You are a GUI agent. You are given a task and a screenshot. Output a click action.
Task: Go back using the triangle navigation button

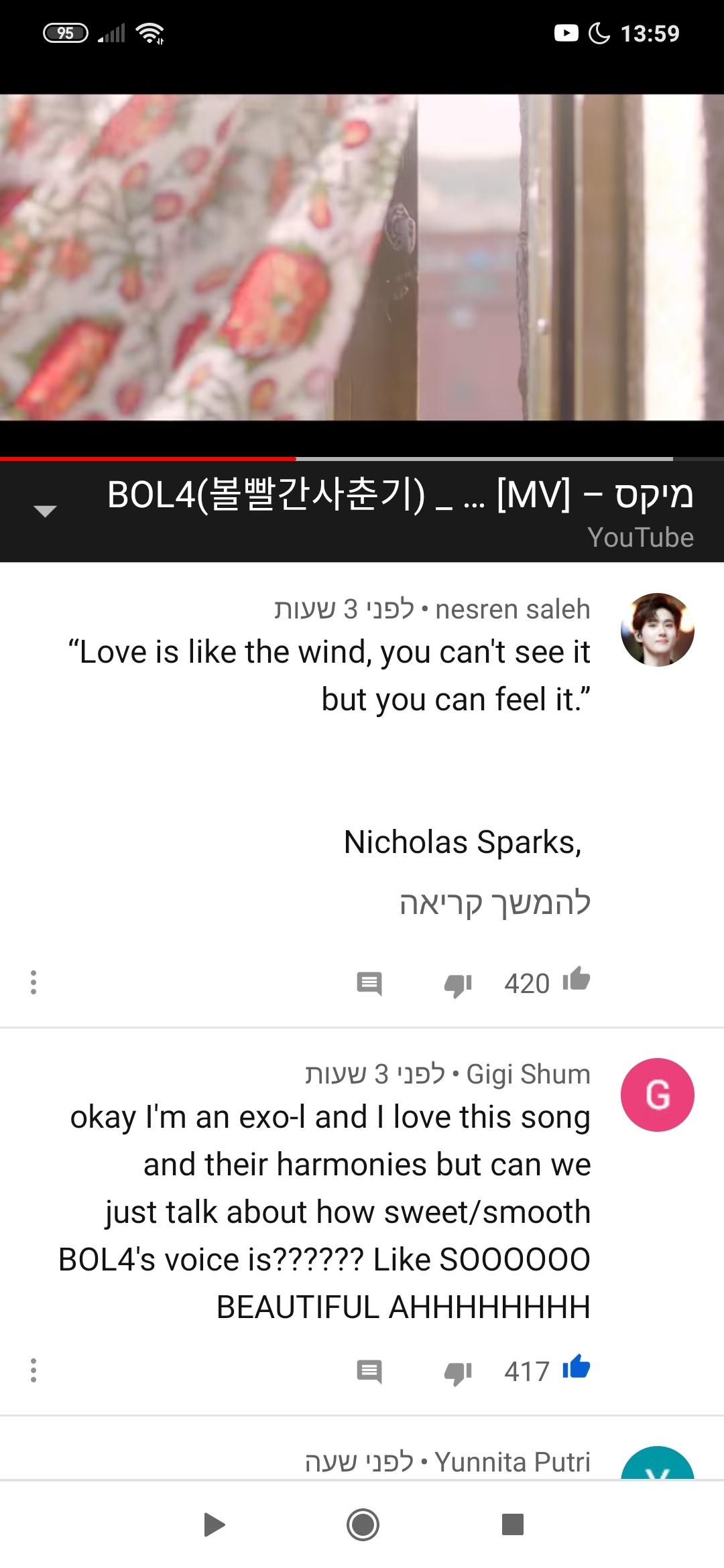pyautogui.click(x=214, y=1524)
